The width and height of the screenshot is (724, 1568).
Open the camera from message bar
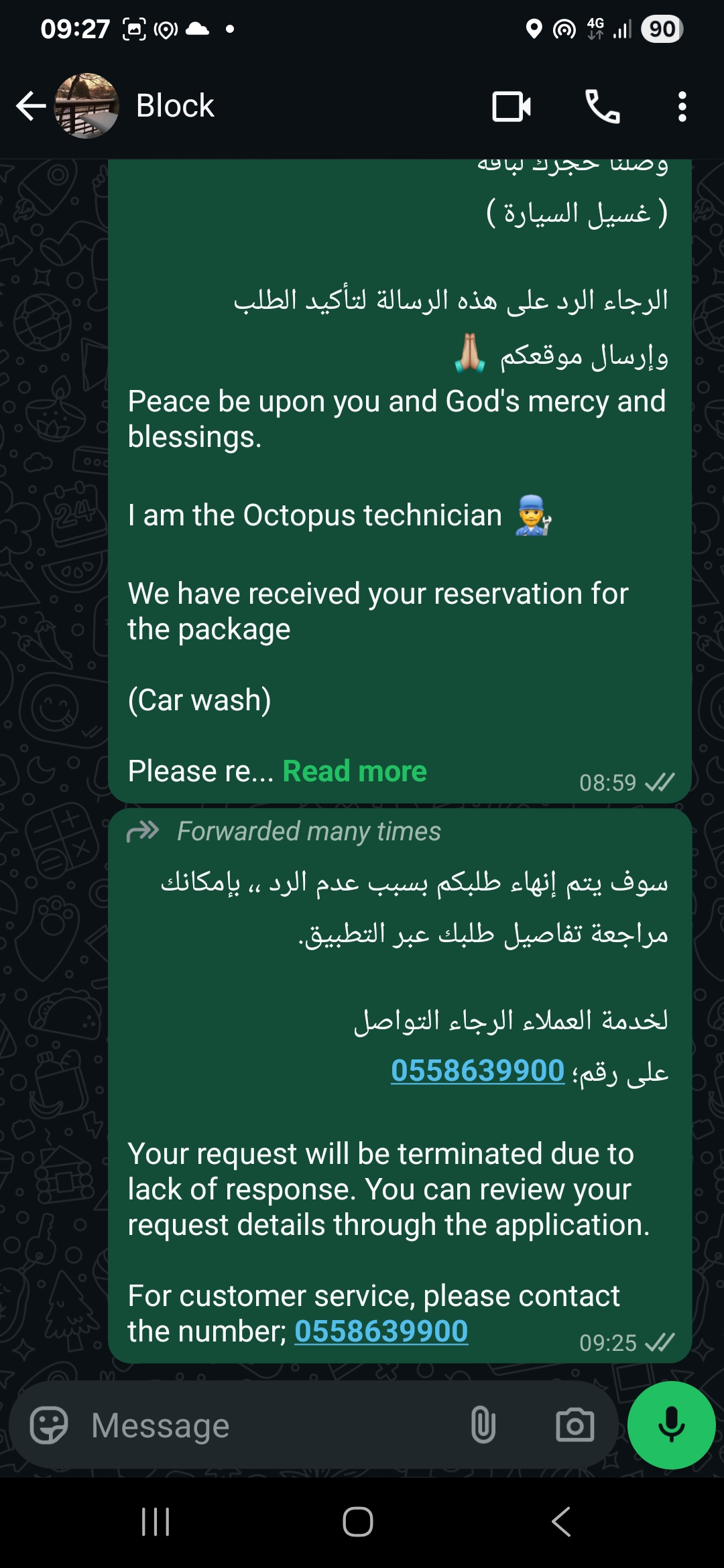tap(575, 1425)
